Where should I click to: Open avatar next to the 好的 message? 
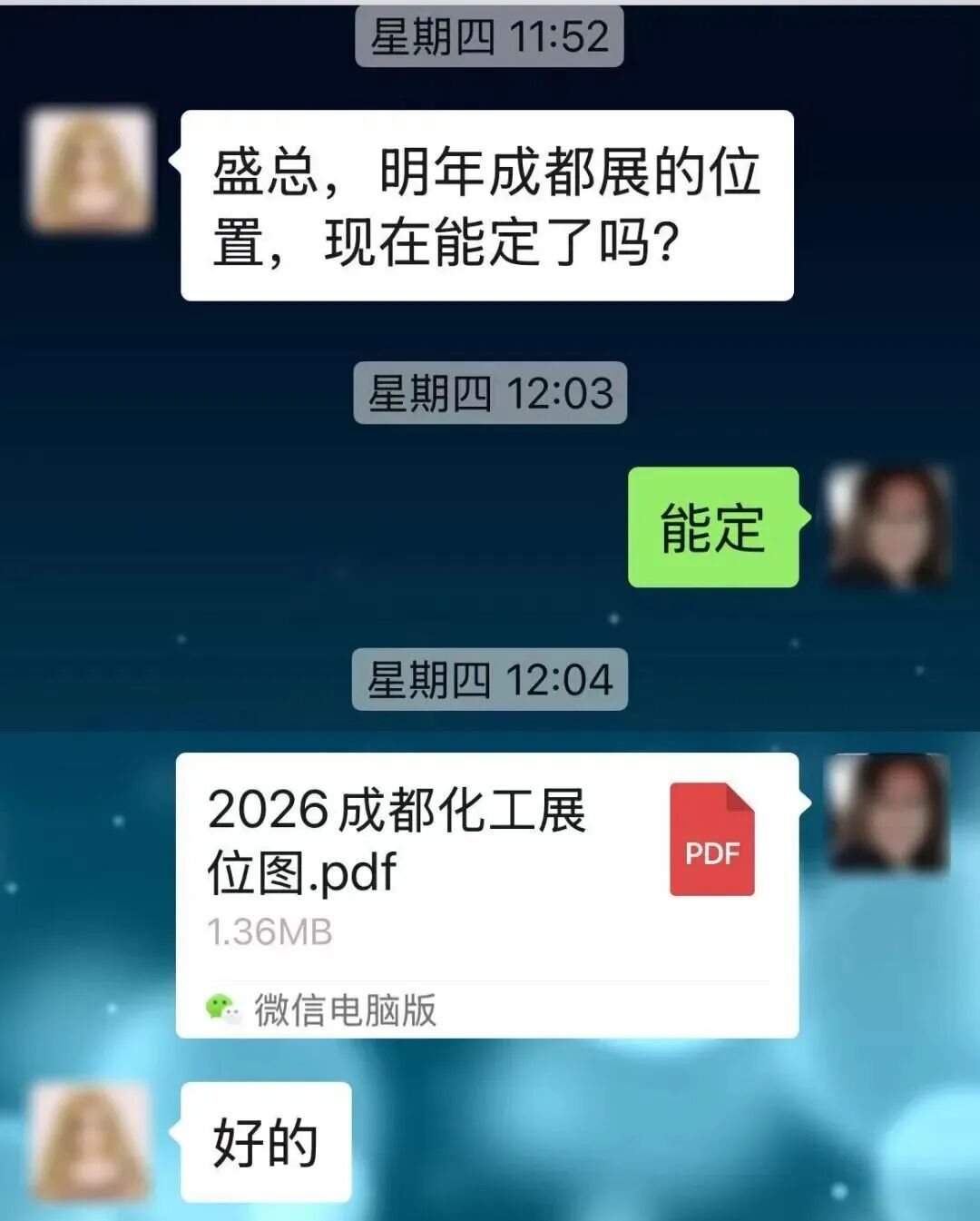point(90,1141)
